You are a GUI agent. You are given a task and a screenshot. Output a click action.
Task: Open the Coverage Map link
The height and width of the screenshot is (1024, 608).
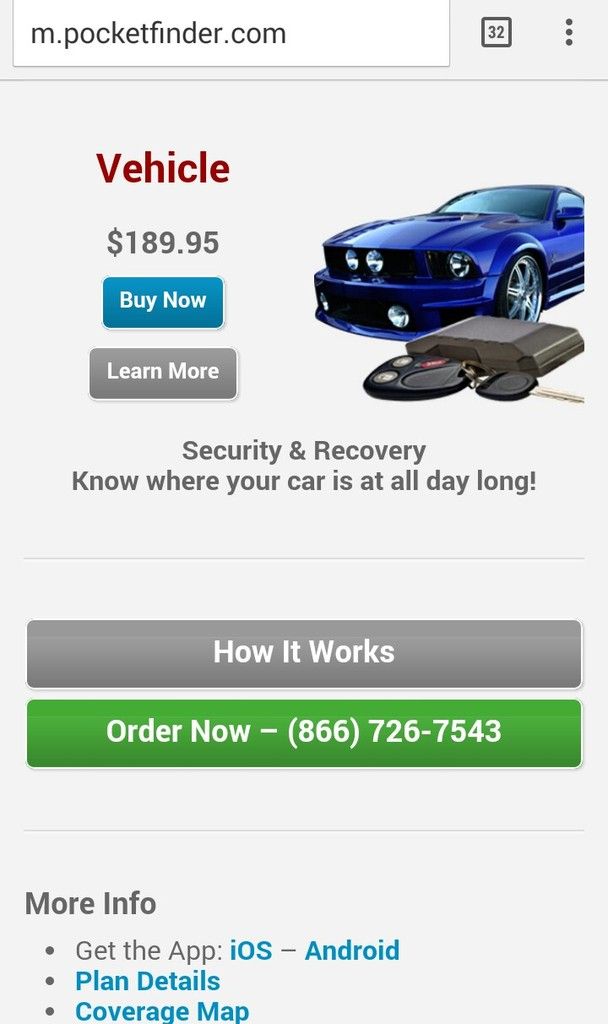(162, 1011)
